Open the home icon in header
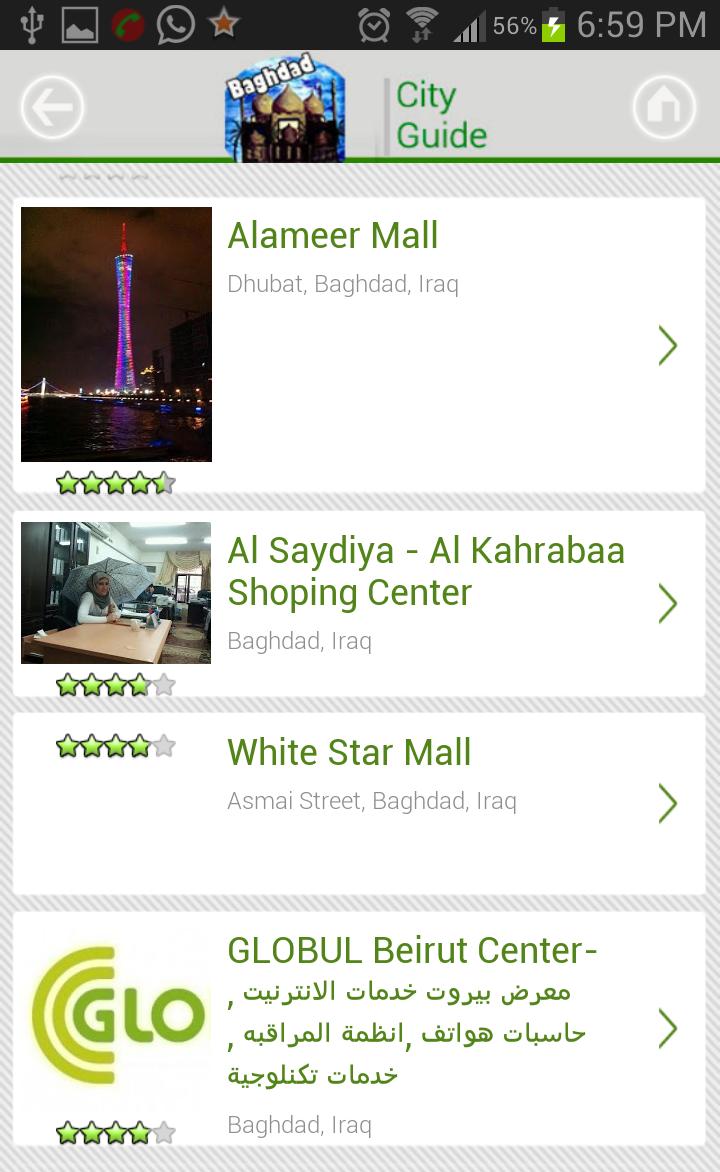This screenshot has width=720, height=1172. pyautogui.click(x=663, y=107)
